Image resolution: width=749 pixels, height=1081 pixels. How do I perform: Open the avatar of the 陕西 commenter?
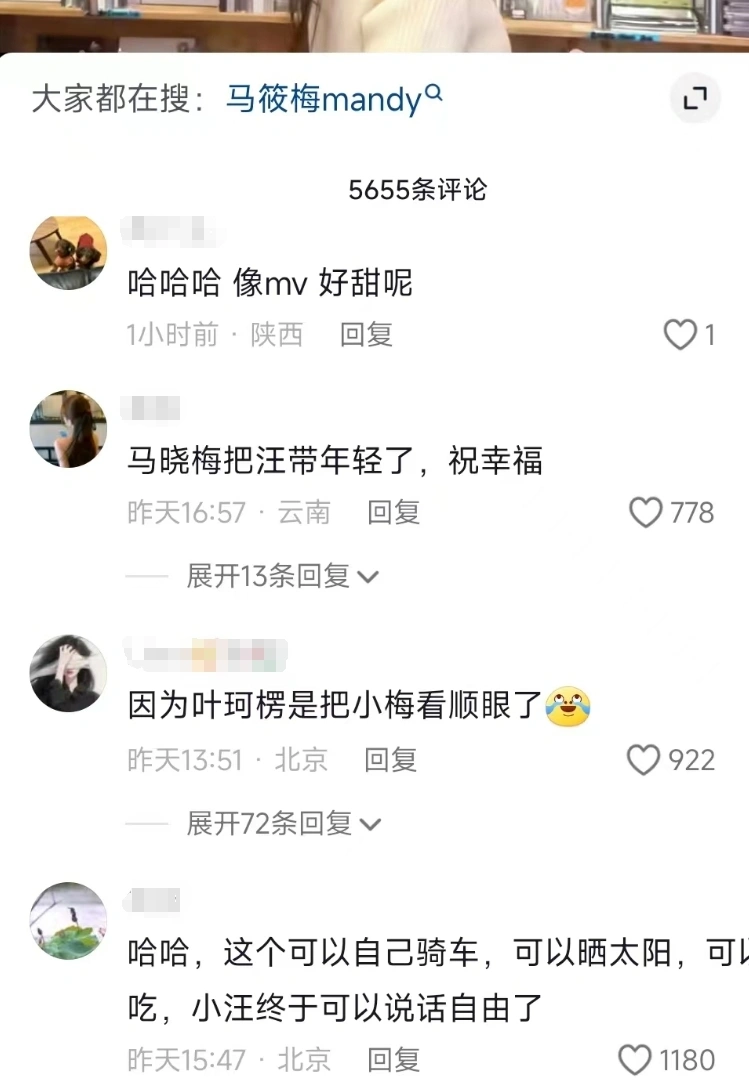tap(68, 252)
